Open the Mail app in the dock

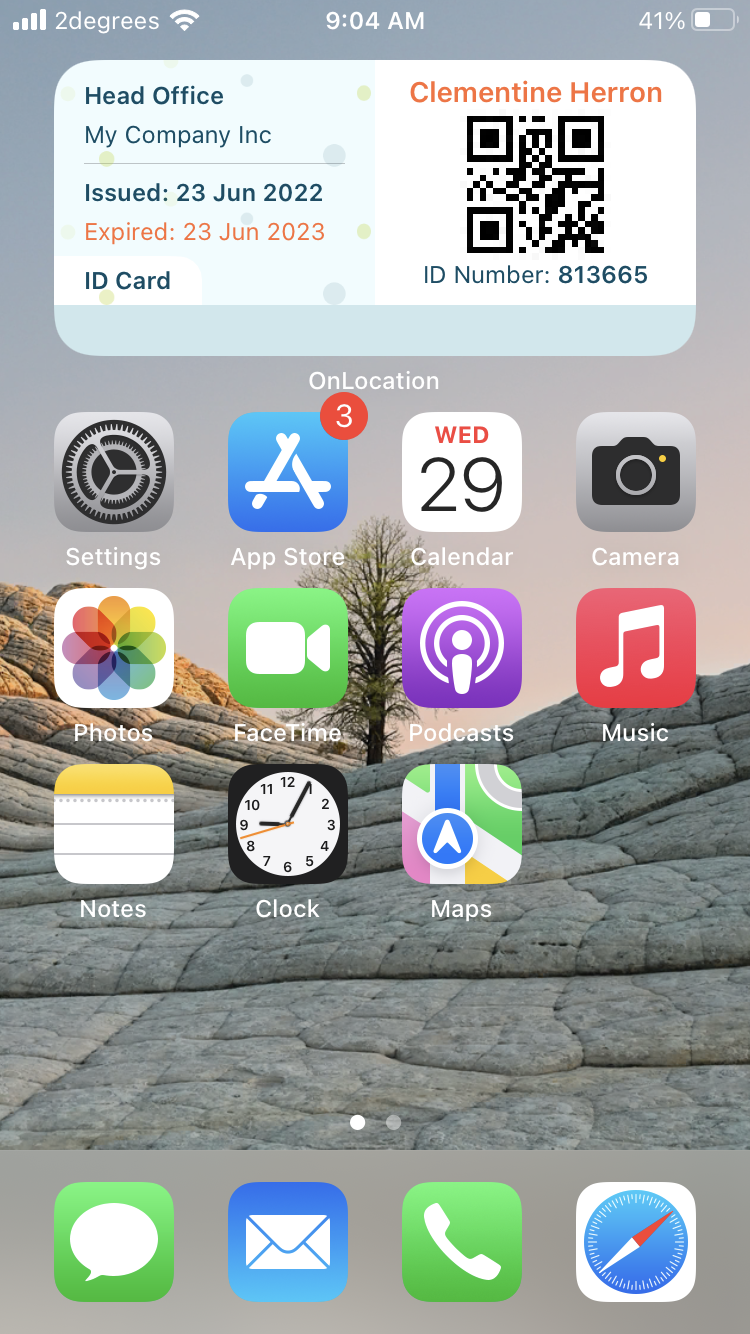click(x=288, y=1242)
